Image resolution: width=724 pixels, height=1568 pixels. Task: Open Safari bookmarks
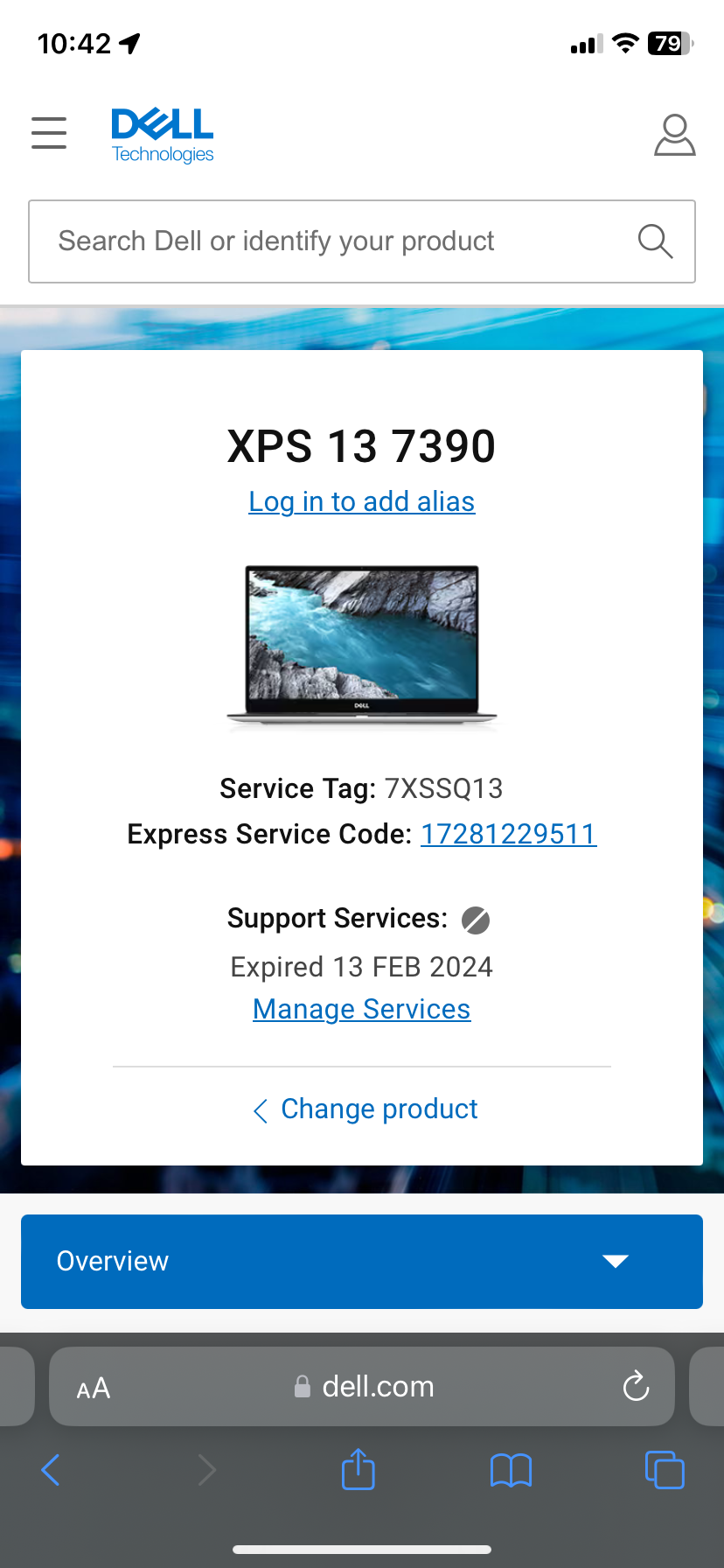click(512, 1470)
